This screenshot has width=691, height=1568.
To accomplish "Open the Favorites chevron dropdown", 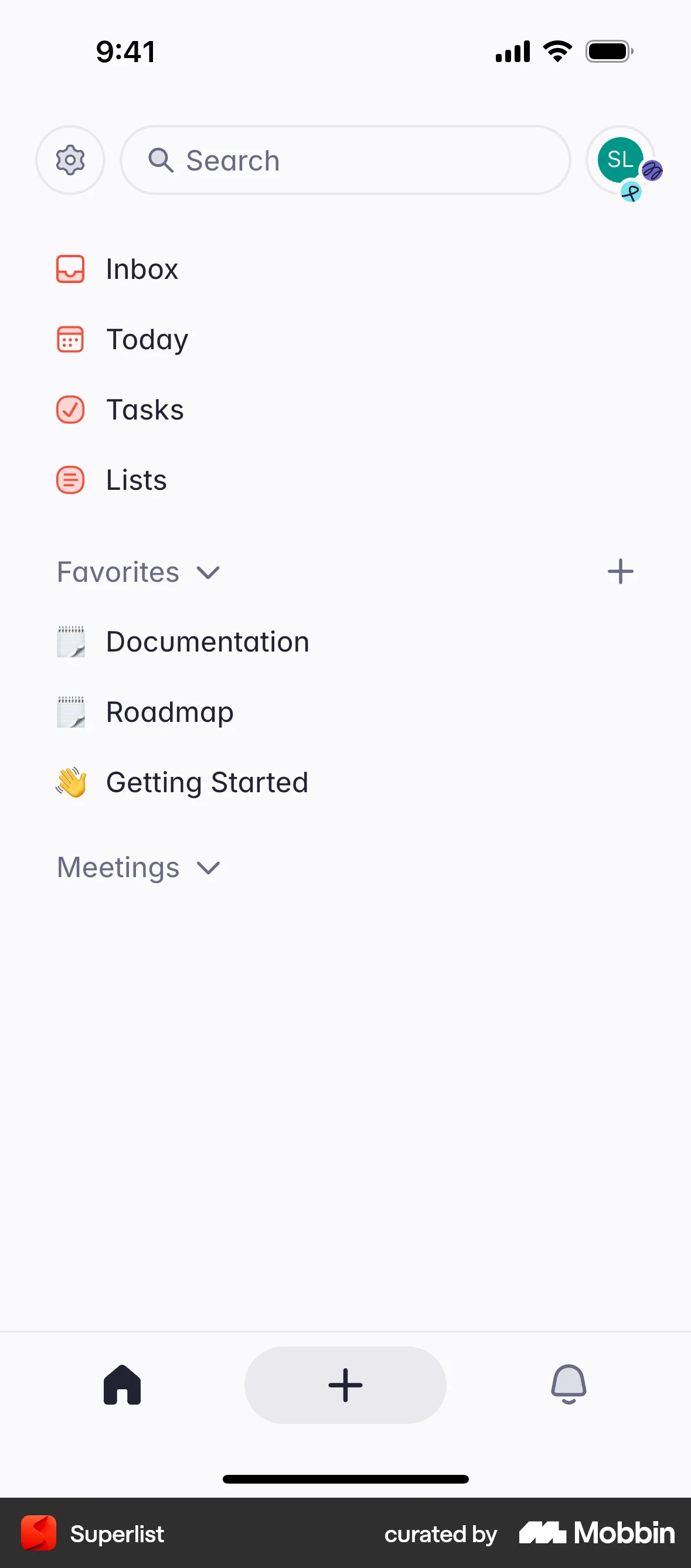I will (x=207, y=572).
